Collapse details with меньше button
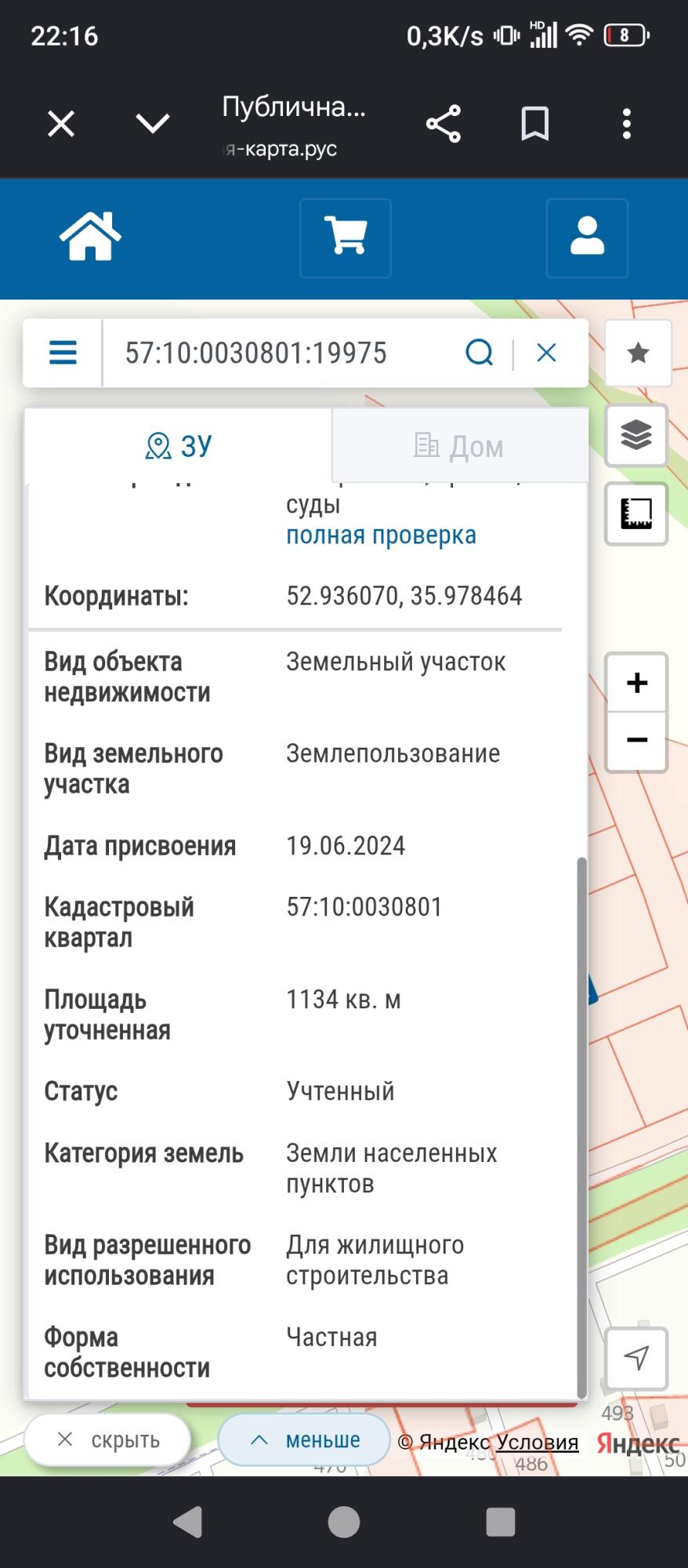Screen dimensions: 688x1568 (304, 1439)
